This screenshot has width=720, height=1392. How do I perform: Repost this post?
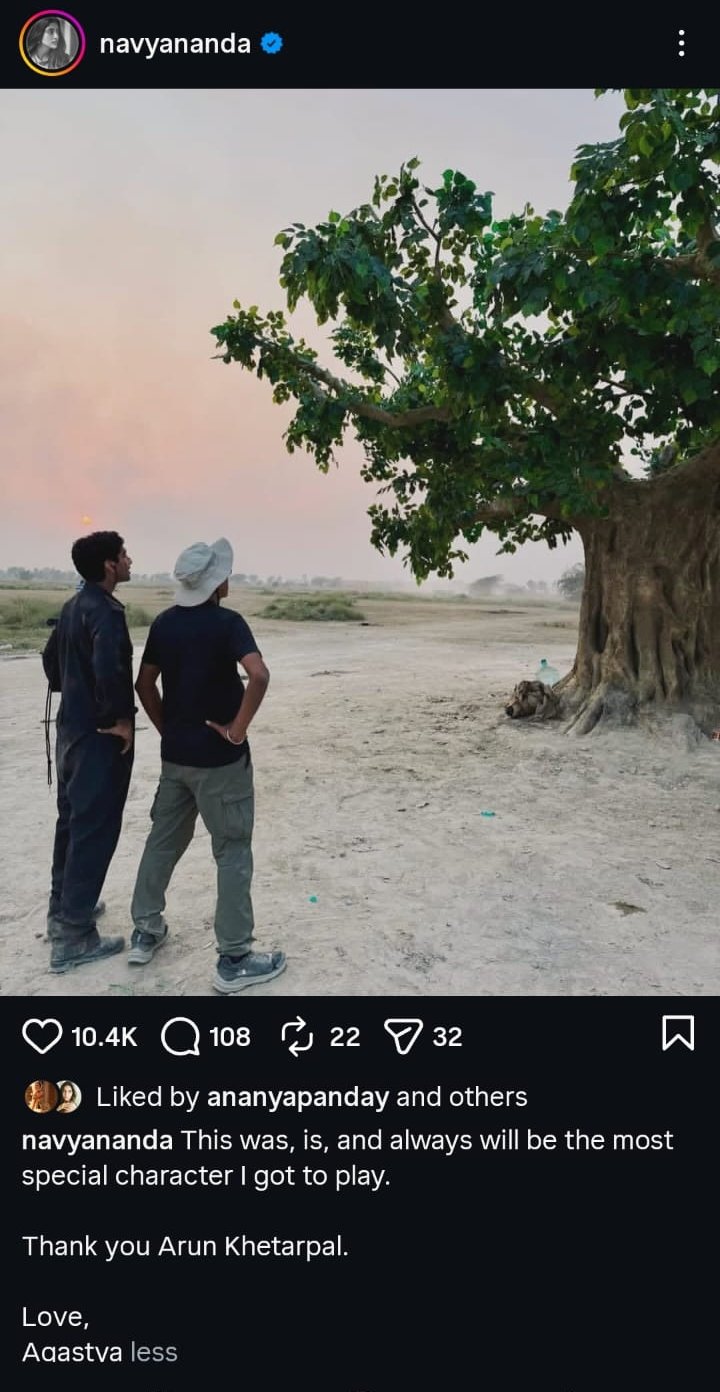tap(298, 1036)
